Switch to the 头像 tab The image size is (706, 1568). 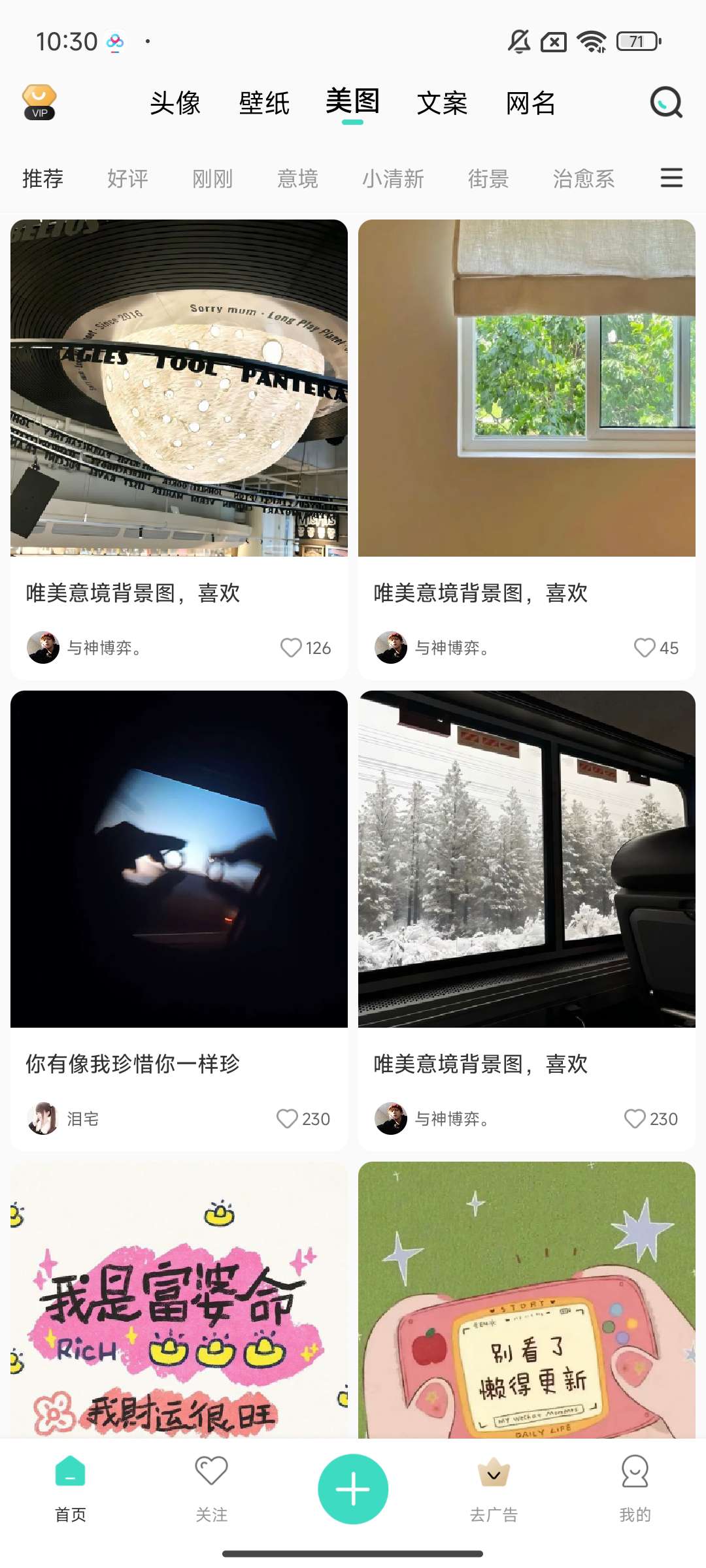175,103
